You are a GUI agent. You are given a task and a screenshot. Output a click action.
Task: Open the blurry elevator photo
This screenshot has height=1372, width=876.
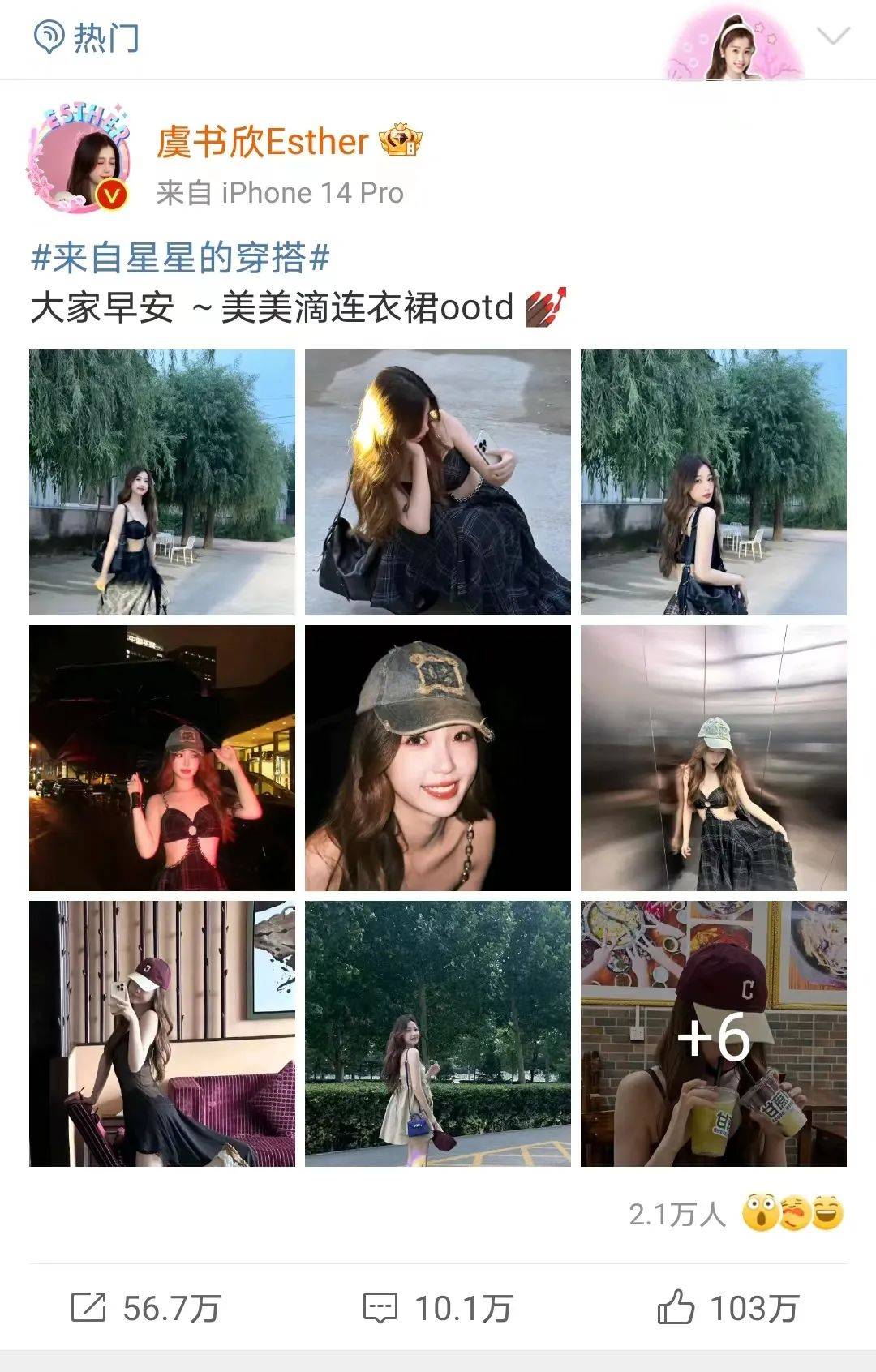coord(713,757)
